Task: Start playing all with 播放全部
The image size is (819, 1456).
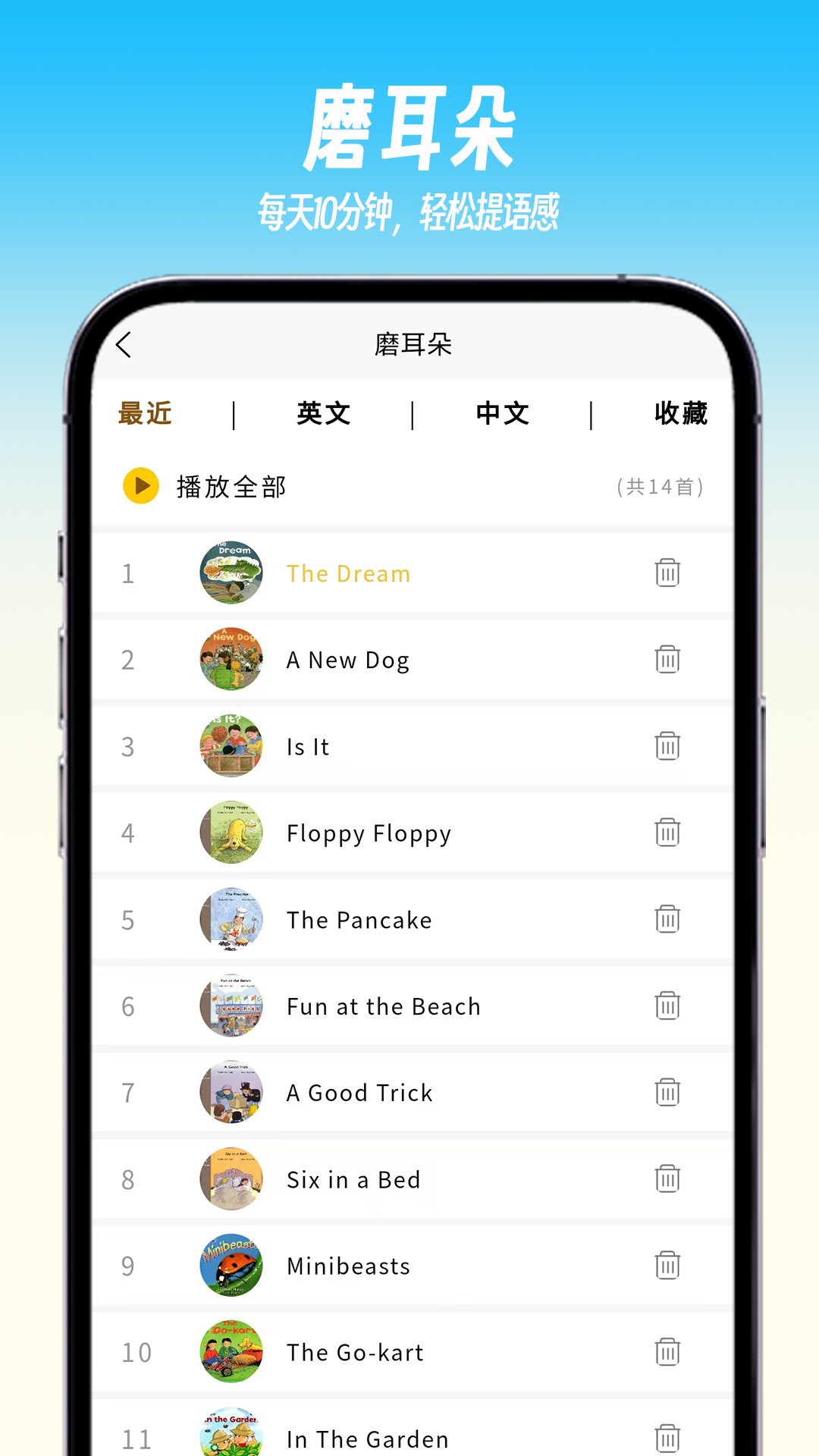Action: [229, 487]
